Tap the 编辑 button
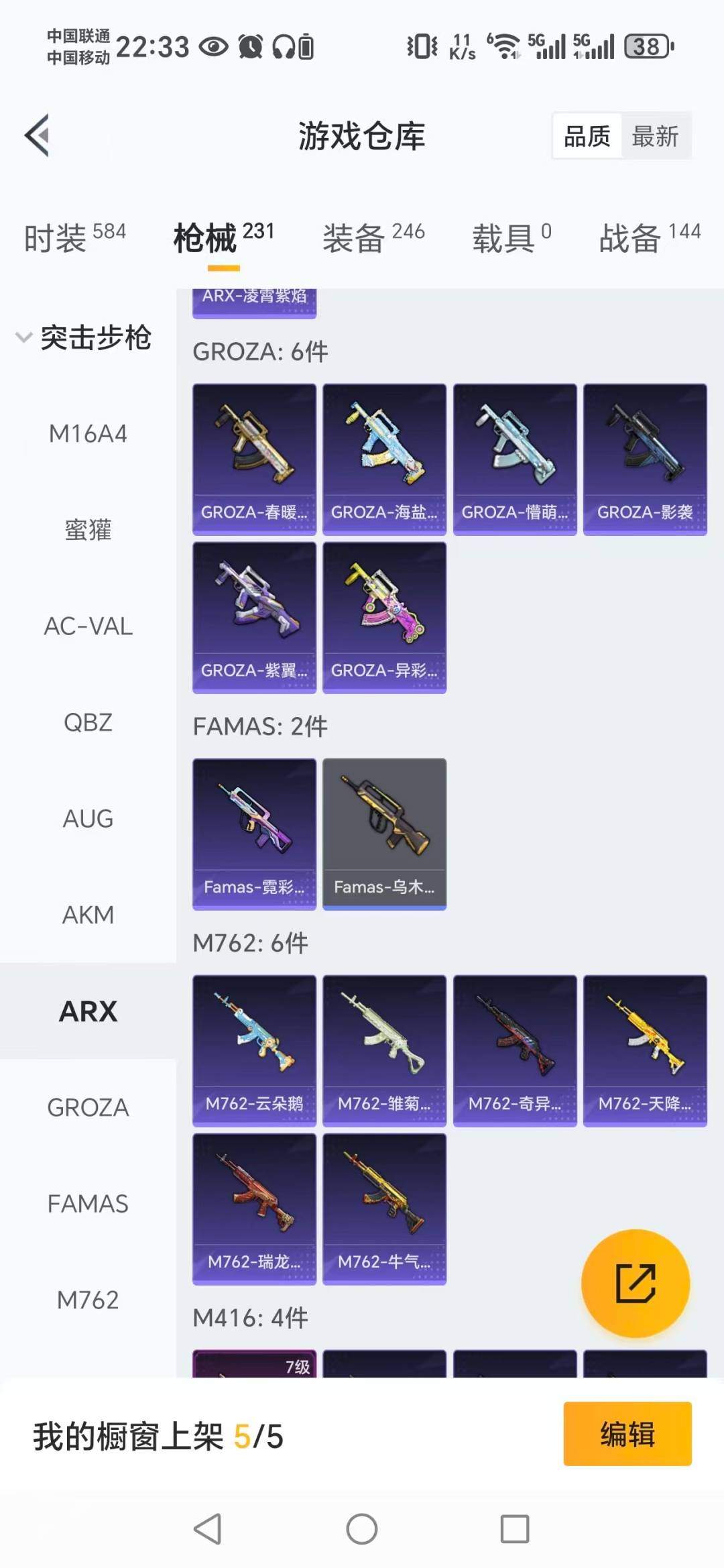Viewport: 724px width, 1568px height. click(x=627, y=1433)
